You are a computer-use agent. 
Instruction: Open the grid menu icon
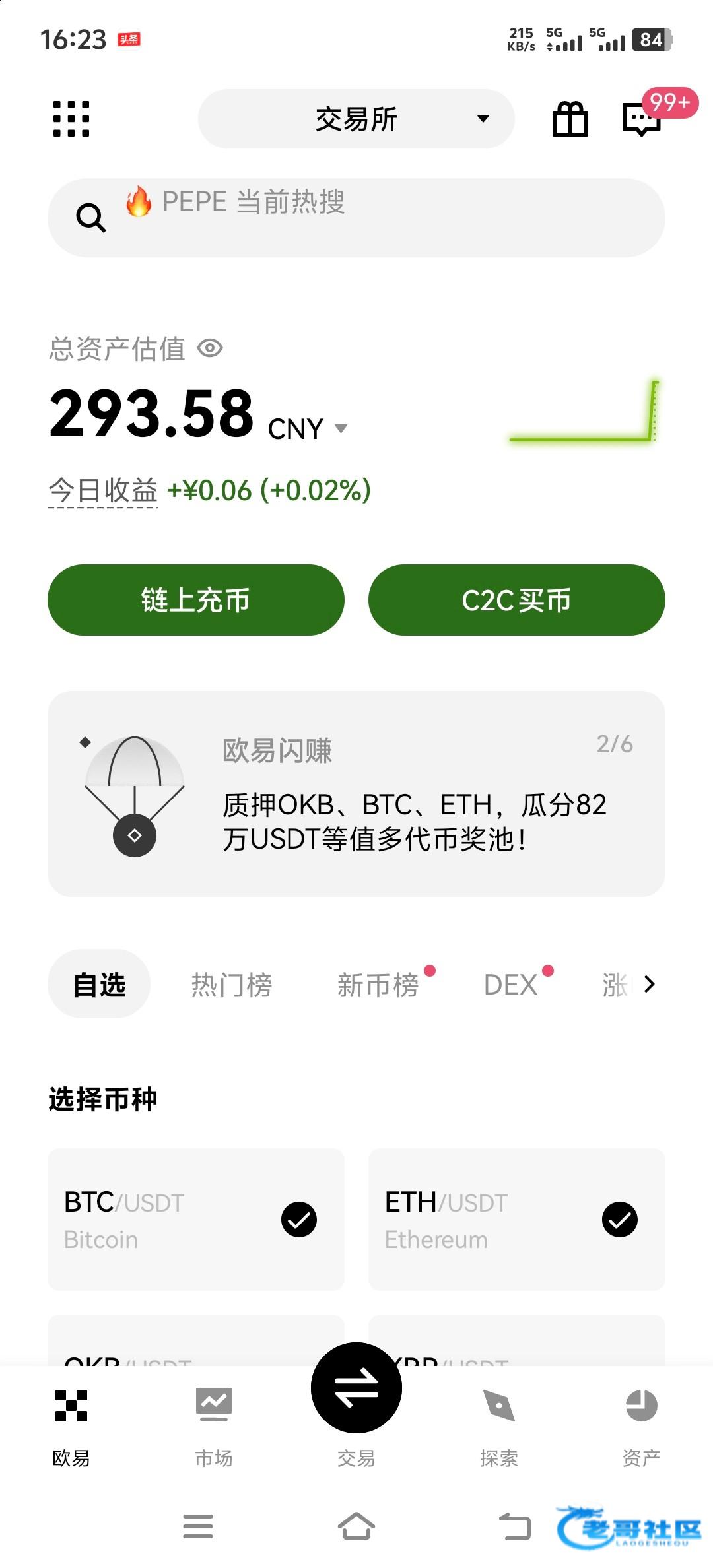pos(71,119)
